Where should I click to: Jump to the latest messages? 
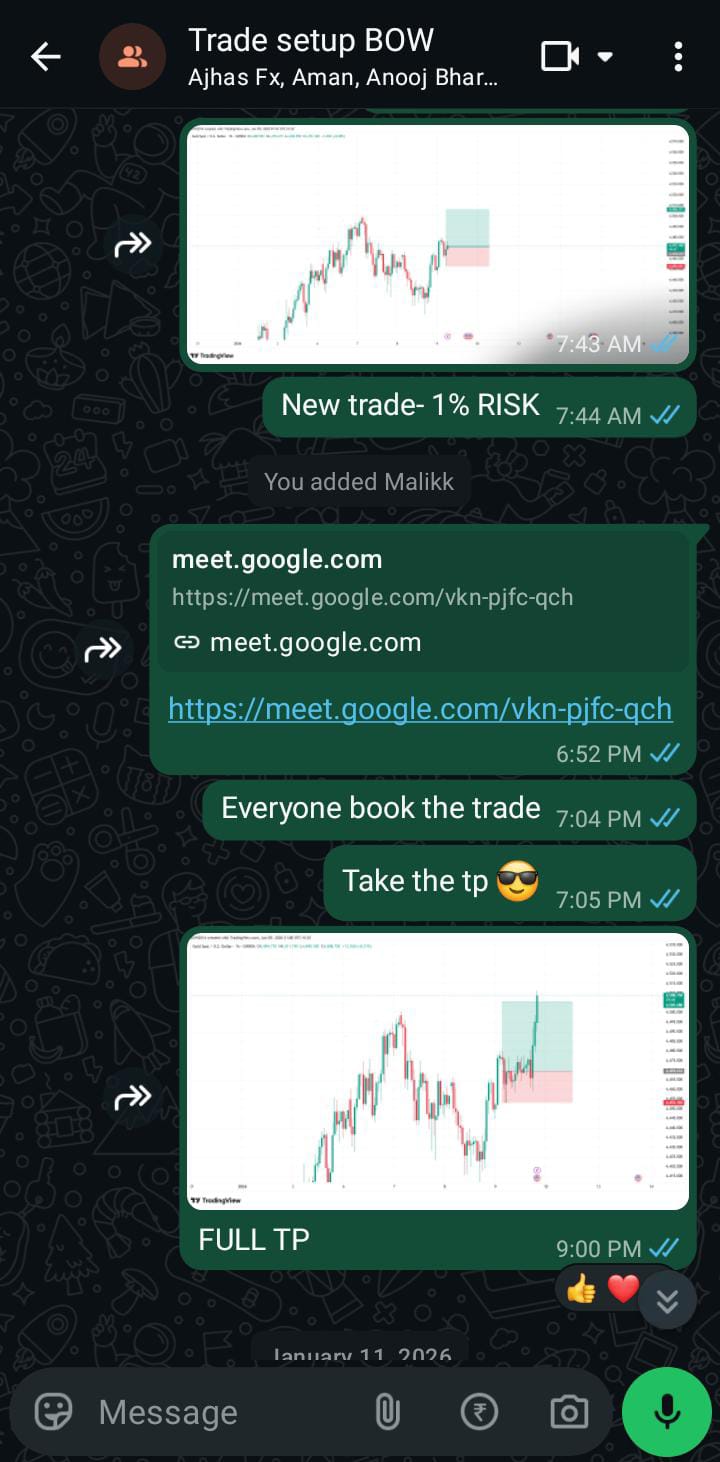(667, 1300)
